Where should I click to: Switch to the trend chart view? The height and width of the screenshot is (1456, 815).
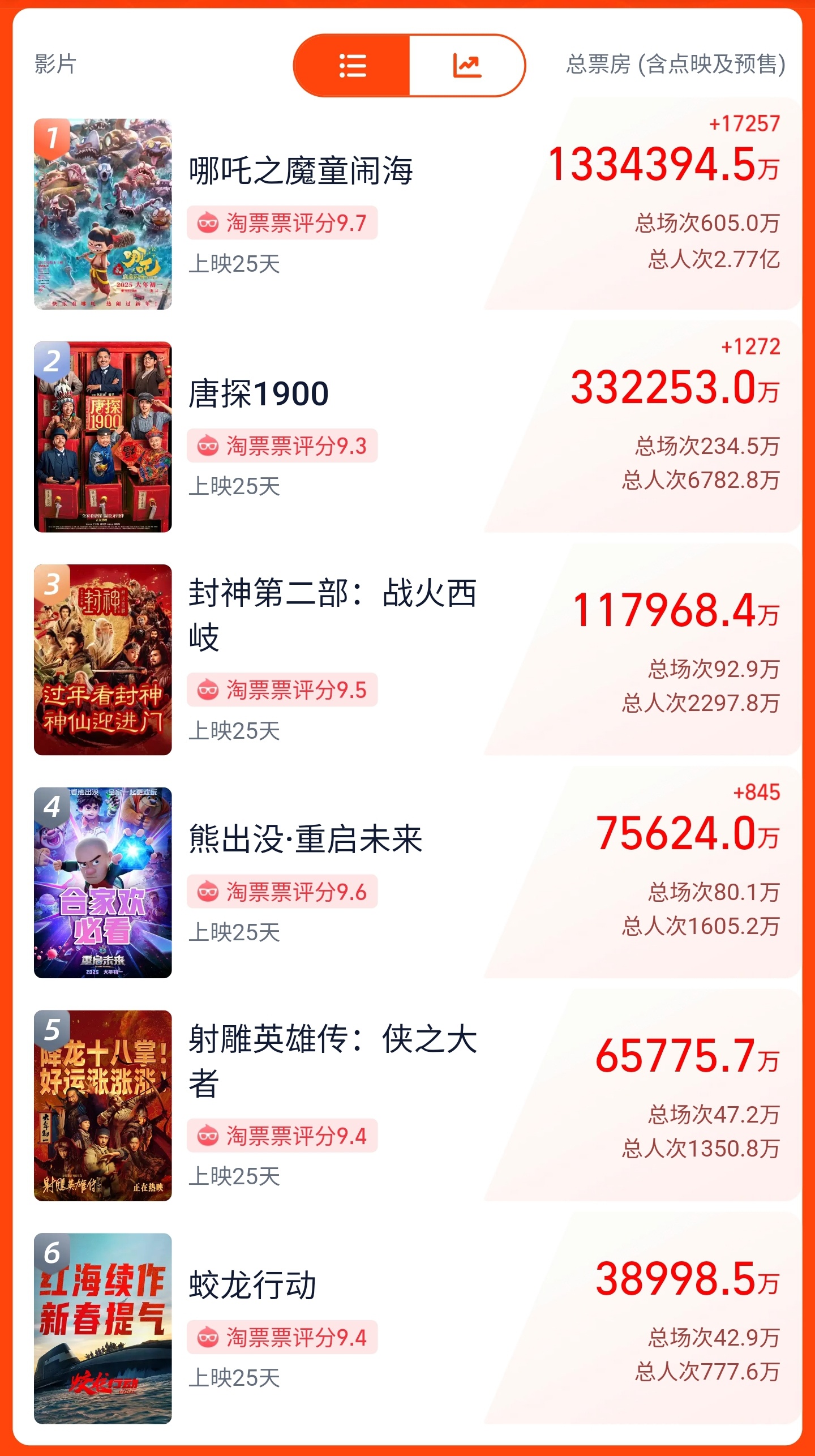[467, 66]
